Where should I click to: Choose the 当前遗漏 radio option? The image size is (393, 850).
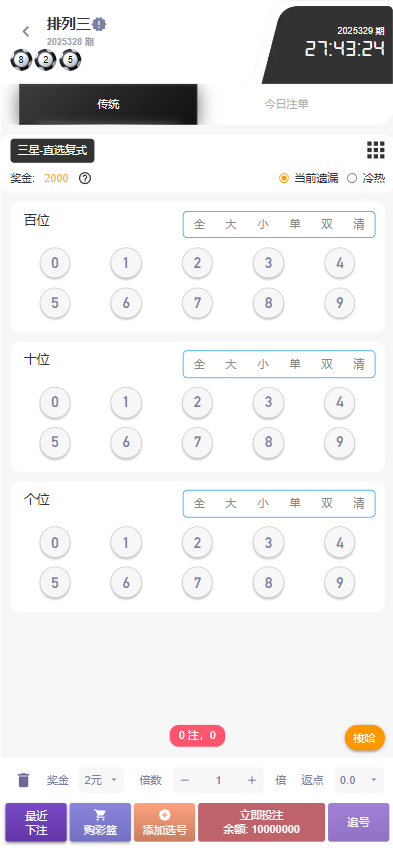pyautogui.click(x=308, y=178)
